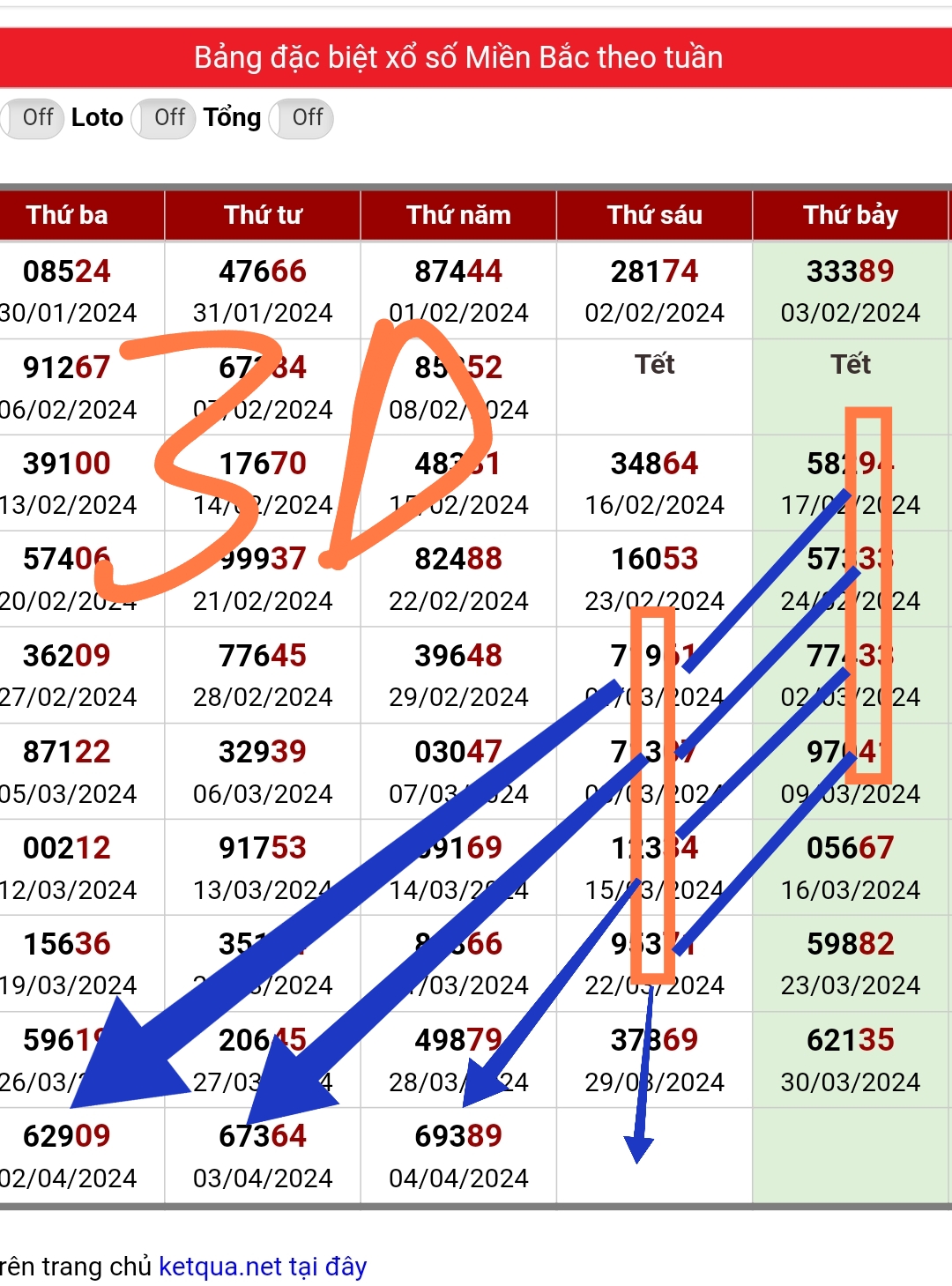952x1286 pixels.
Task: Toggle the Loto switch on
Action: [163, 118]
